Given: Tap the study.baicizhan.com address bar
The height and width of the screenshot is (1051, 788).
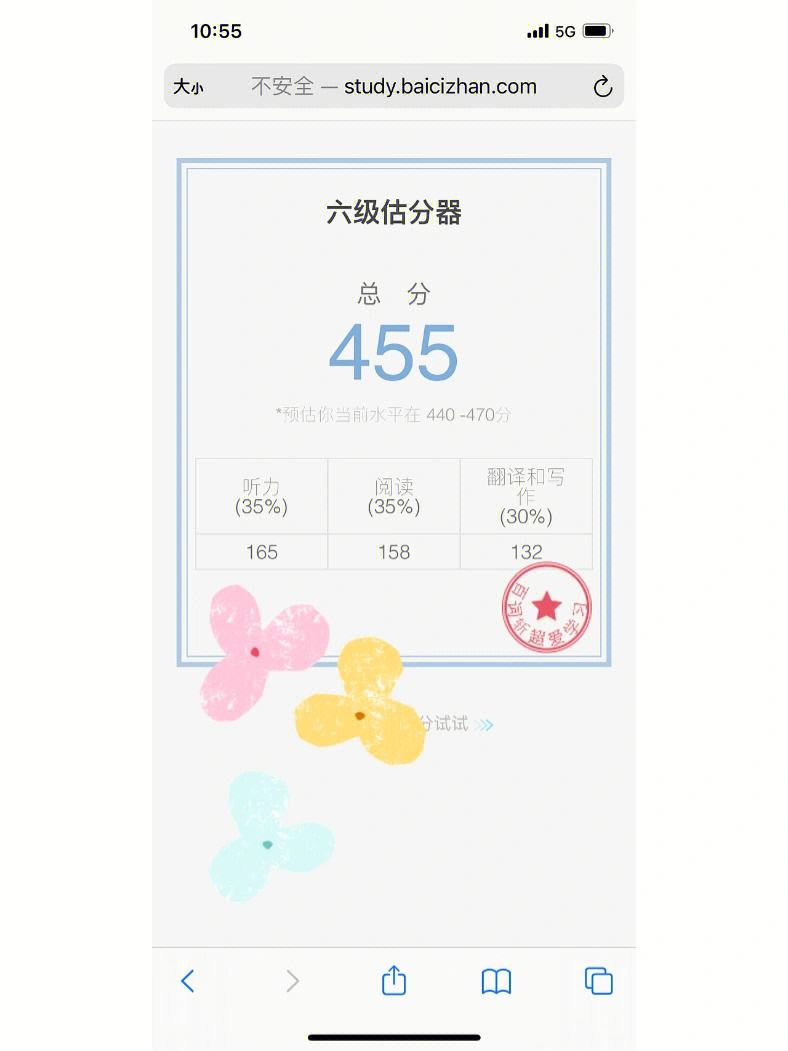Looking at the screenshot, I should point(394,87).
